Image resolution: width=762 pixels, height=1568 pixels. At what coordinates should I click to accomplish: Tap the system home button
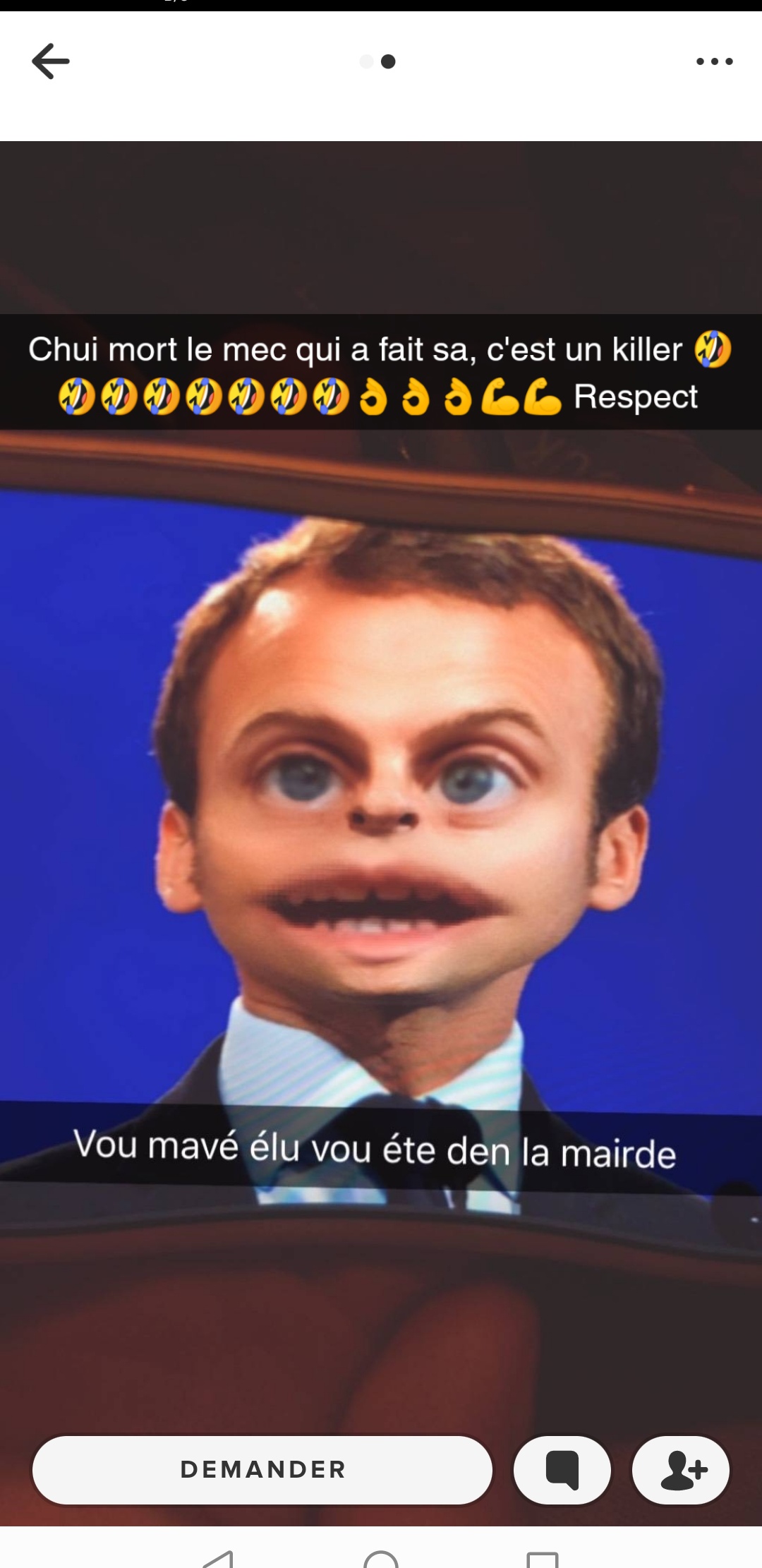tap(381, 1558)
